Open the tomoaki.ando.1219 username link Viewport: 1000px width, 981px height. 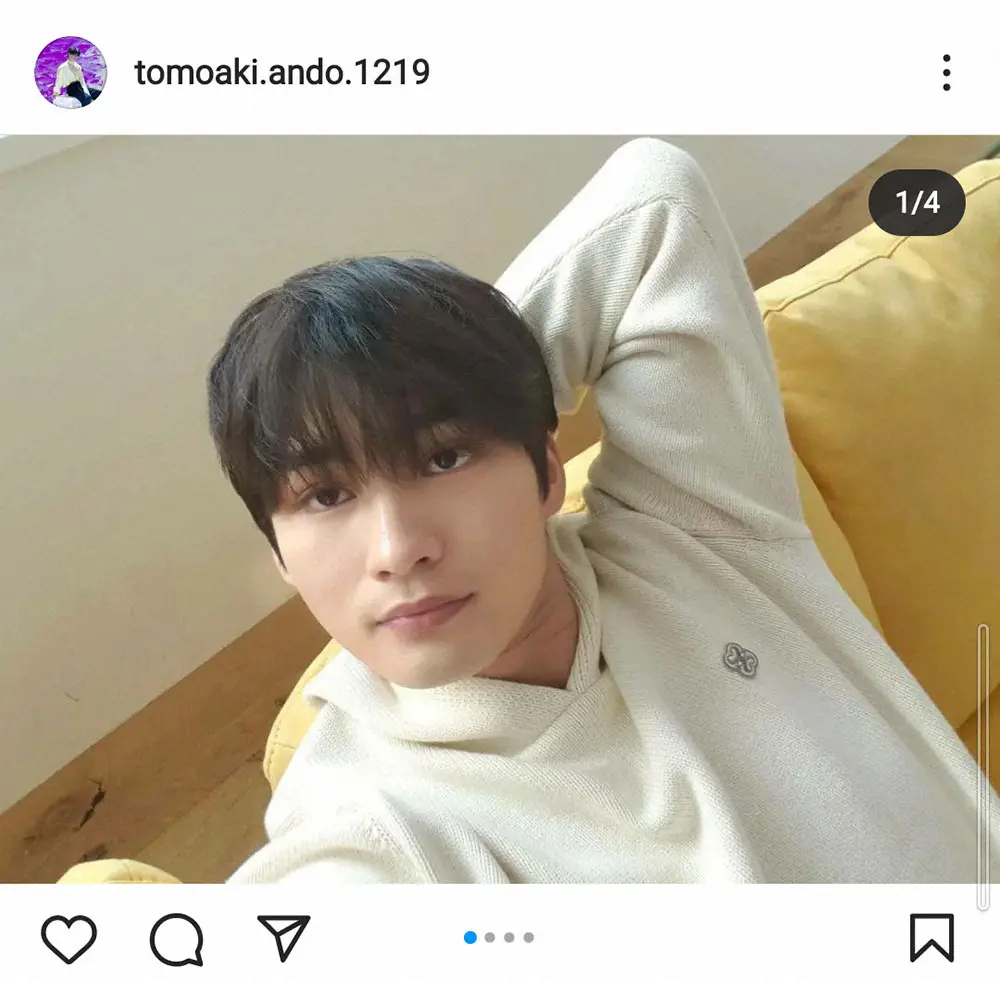pos(282,72)
